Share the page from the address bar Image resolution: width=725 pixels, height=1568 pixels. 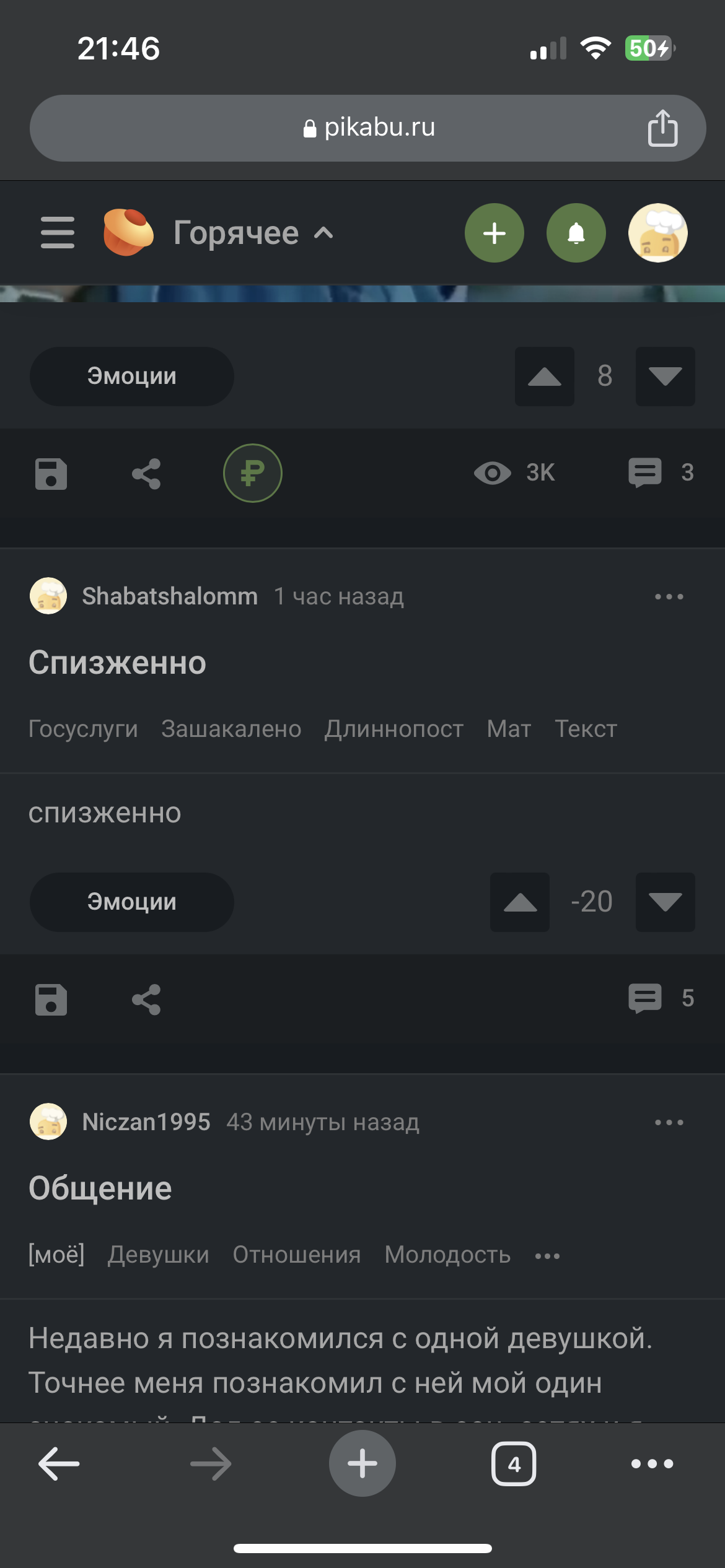coord(662,128)
